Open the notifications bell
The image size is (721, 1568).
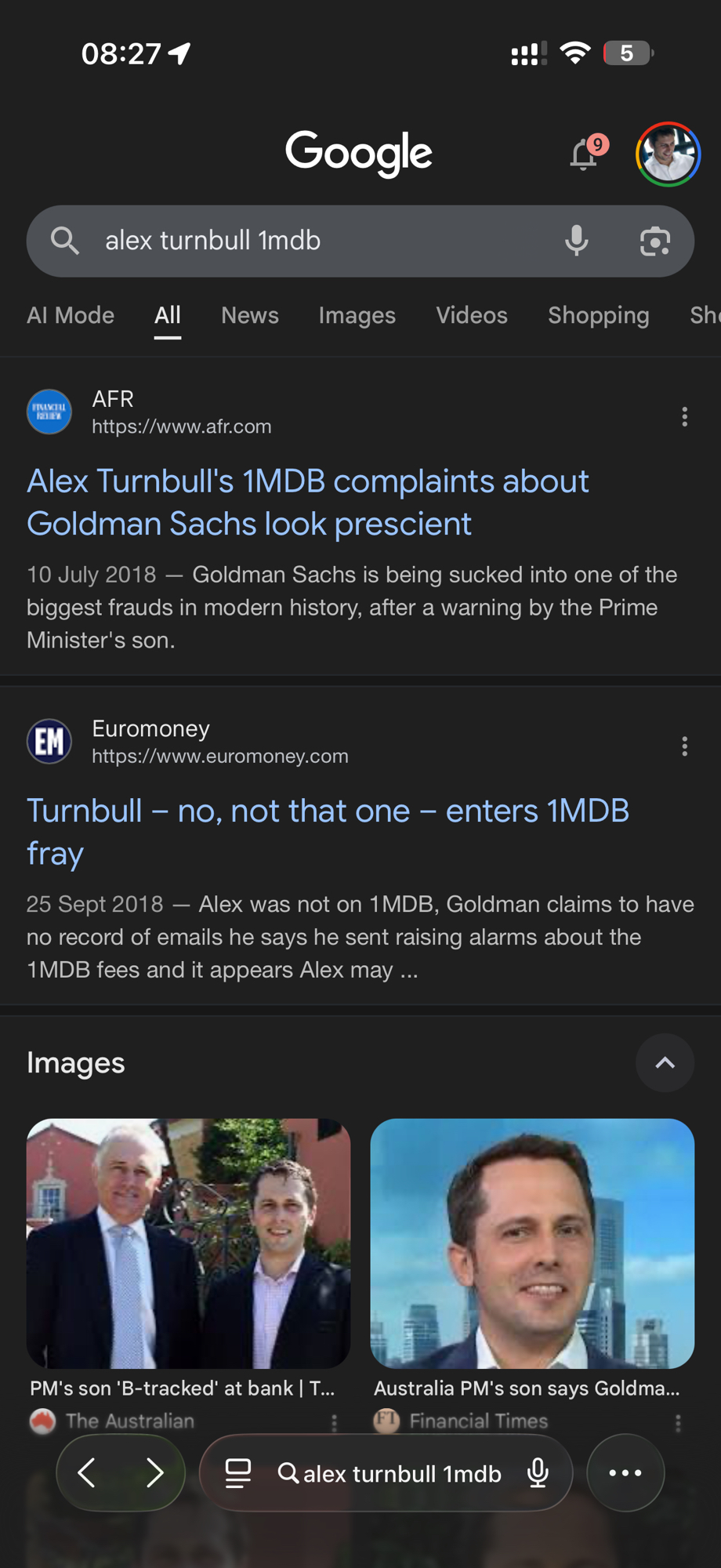coord(584,154)
